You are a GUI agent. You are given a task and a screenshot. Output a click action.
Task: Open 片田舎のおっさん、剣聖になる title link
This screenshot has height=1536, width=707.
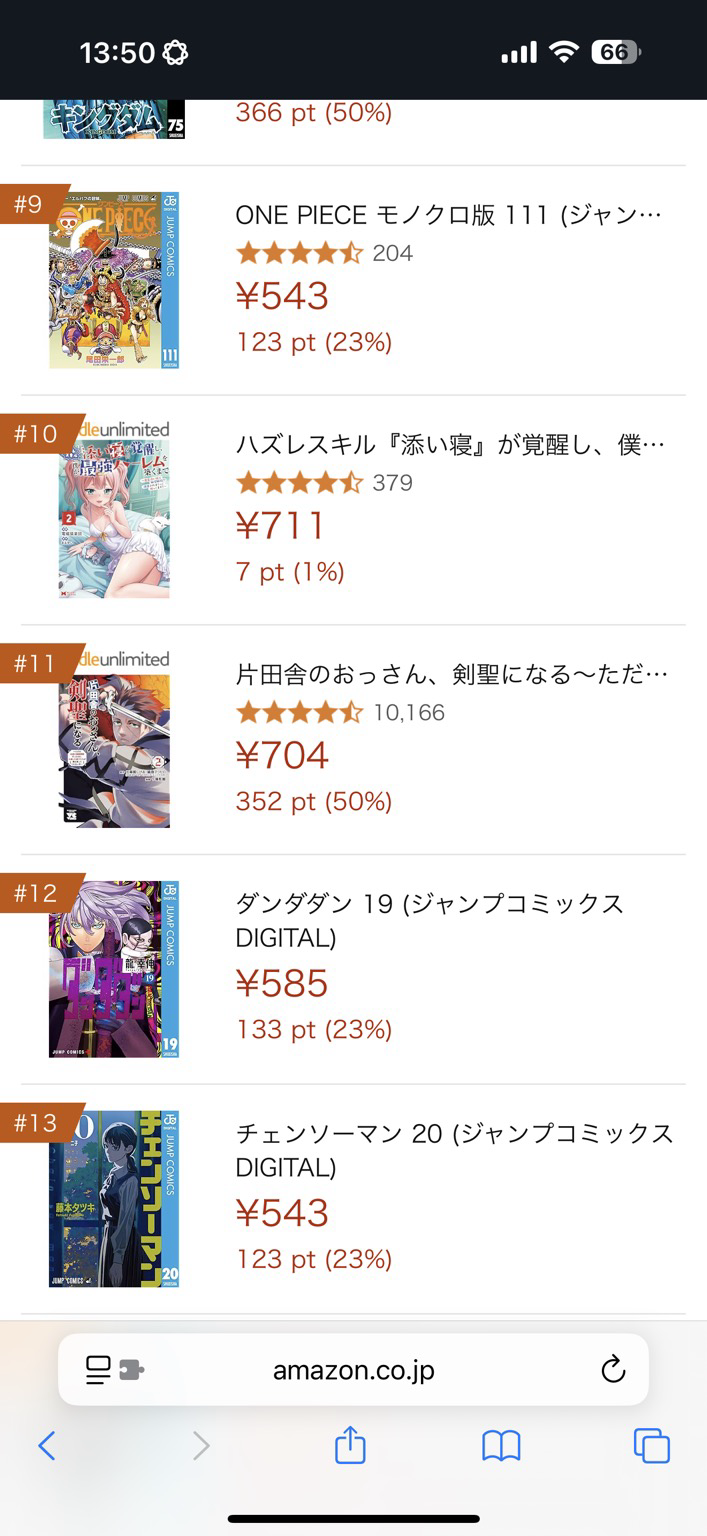[x=451, y=674]
